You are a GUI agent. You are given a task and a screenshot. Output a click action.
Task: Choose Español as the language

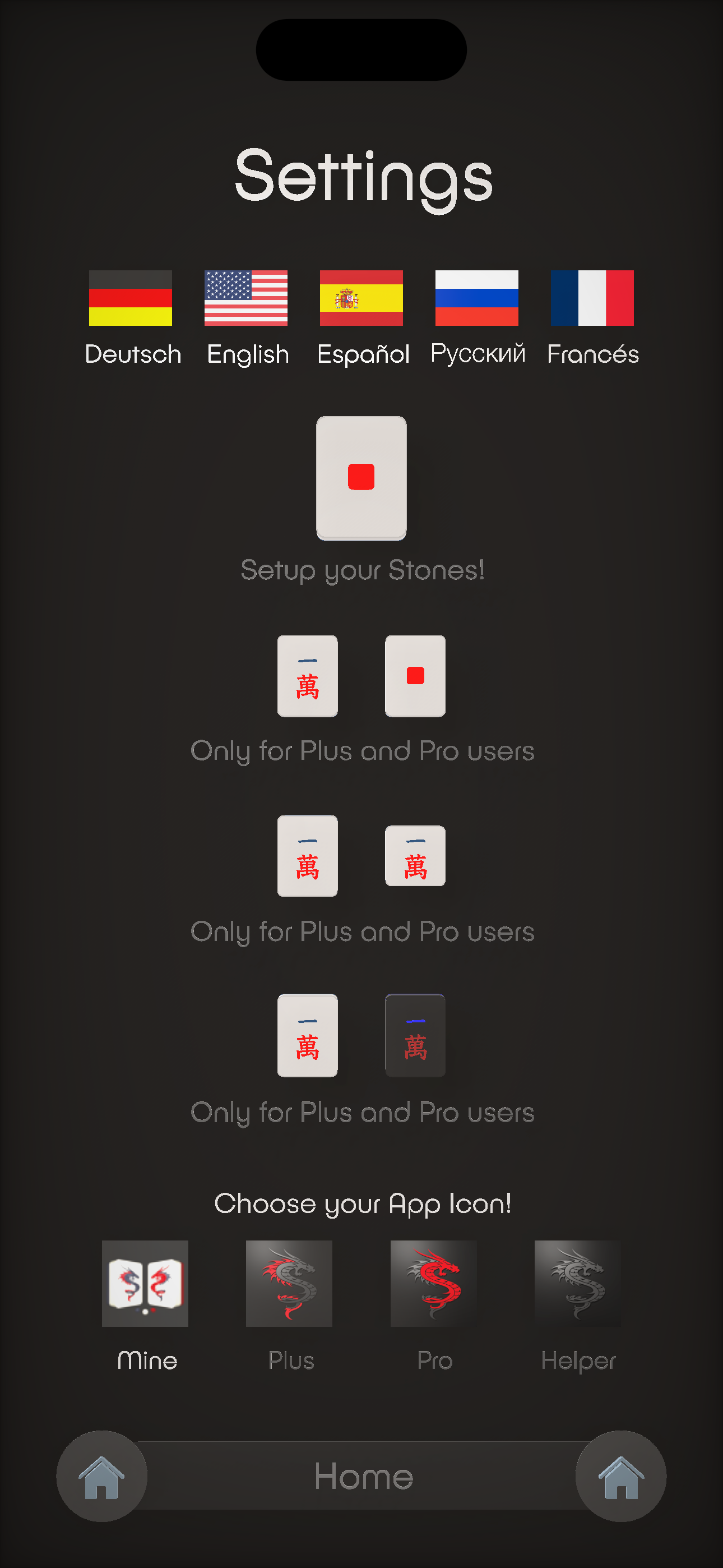point(361,298)
